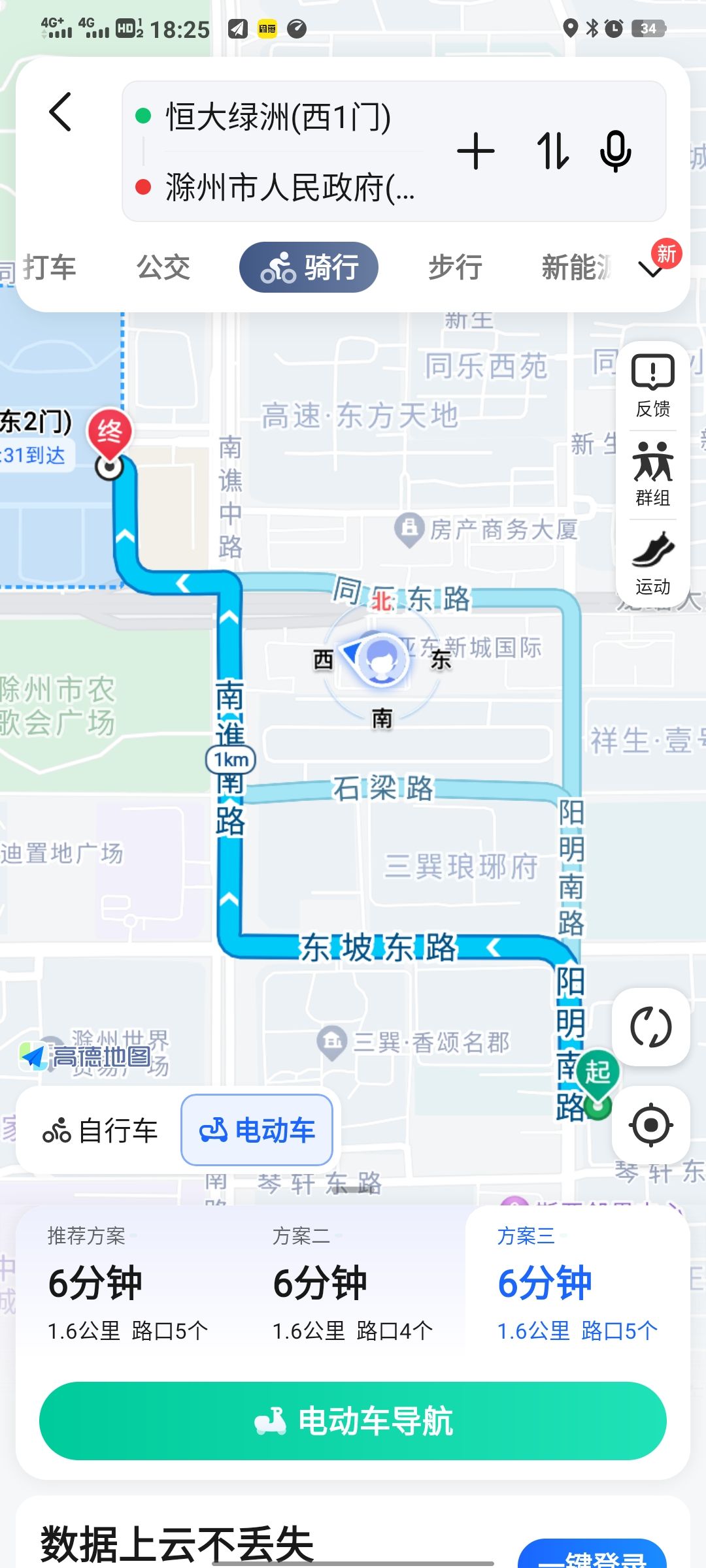This screenshot has height=1568, width=706.
Task: Swap start and destination points
Action: click(552, 152)
